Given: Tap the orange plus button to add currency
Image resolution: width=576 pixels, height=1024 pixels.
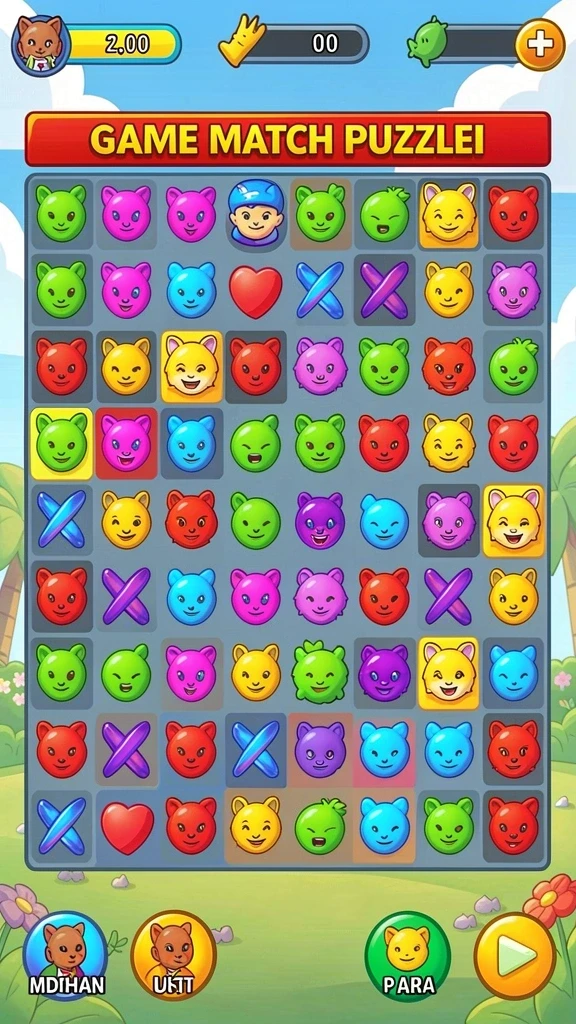Looking at the screenshot, I should (540, 44).
